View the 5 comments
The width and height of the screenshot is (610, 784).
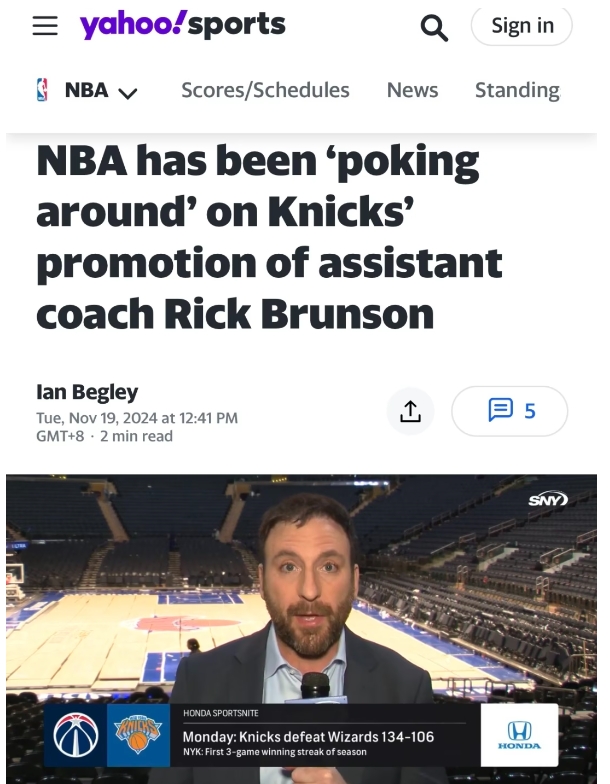510,411
